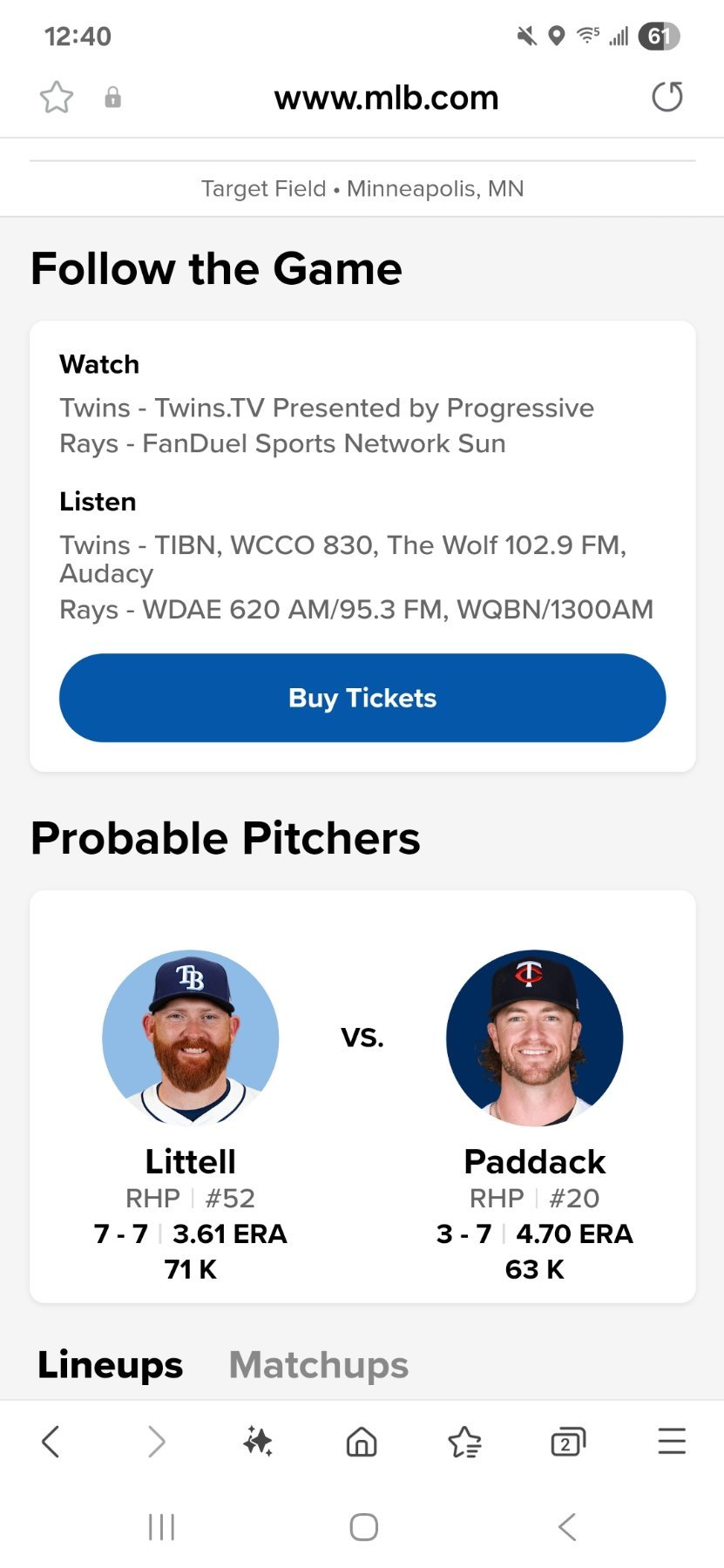Image resolution: width=724 pixels, height=1568 pixels.
Task: Open the browser AI sparkle feature
Action: [x=258, y=1442]
